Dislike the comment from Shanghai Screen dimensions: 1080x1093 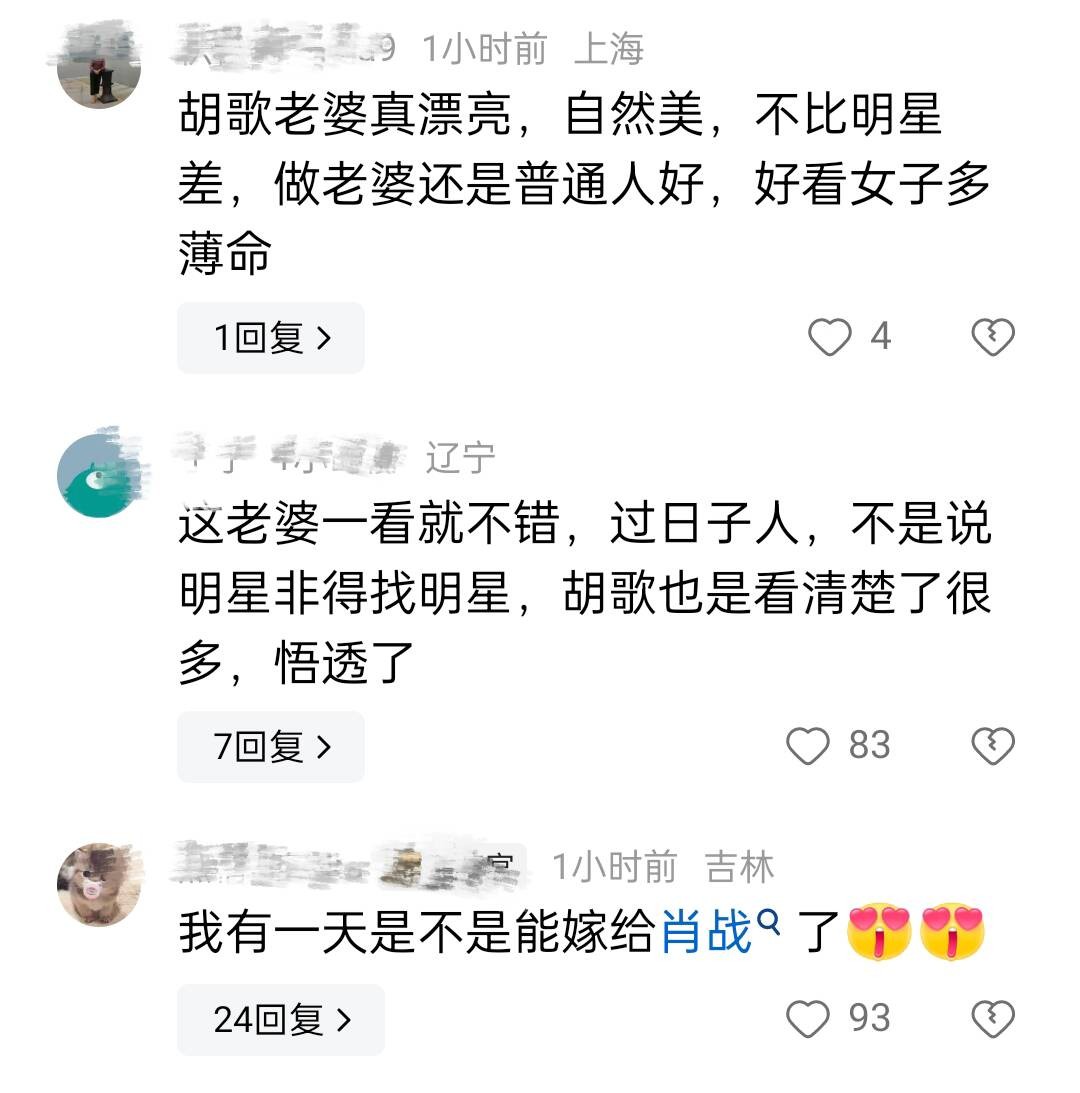pyautogui.click(x=993, y=338)
